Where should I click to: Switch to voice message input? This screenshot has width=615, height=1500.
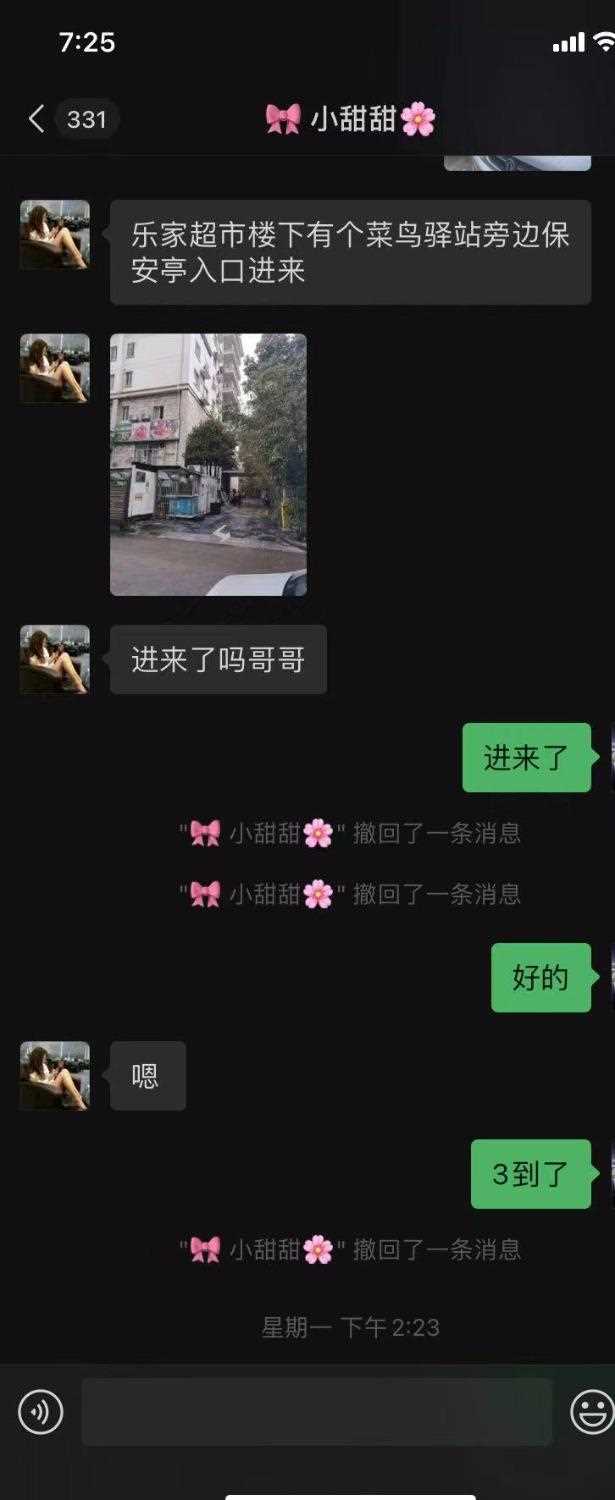41,1412
